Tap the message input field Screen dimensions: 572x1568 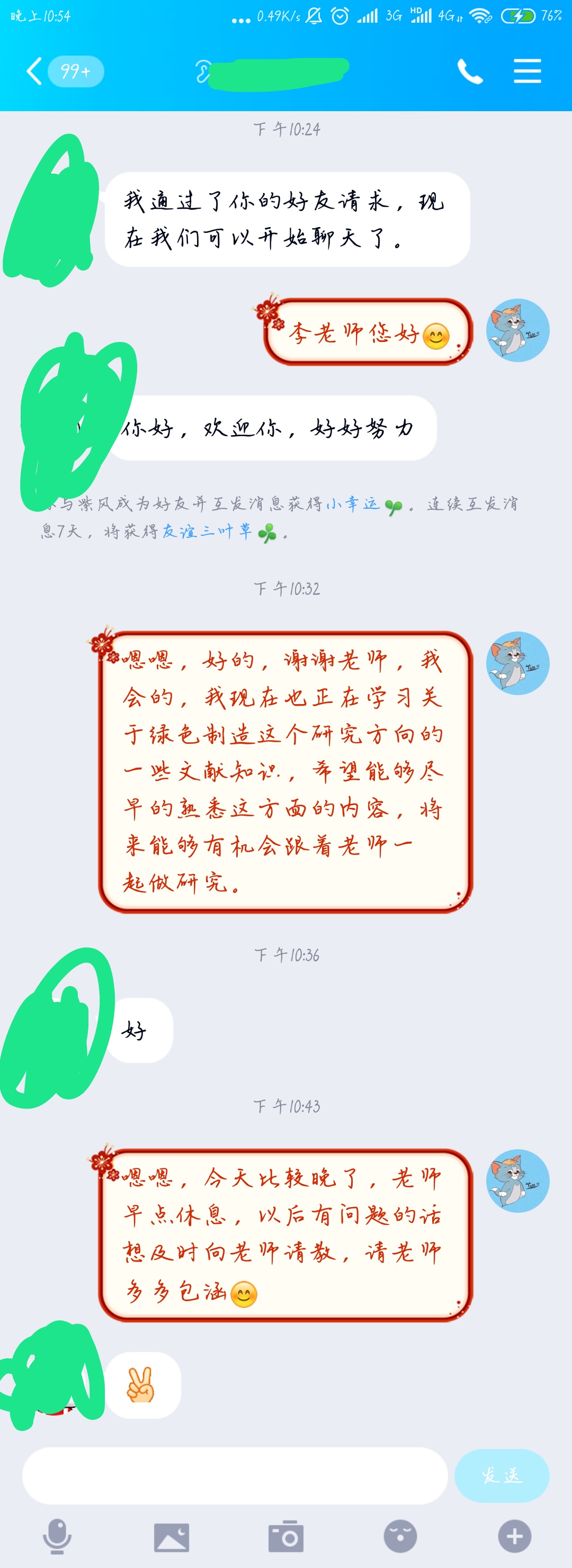(x=235, y=1475)
